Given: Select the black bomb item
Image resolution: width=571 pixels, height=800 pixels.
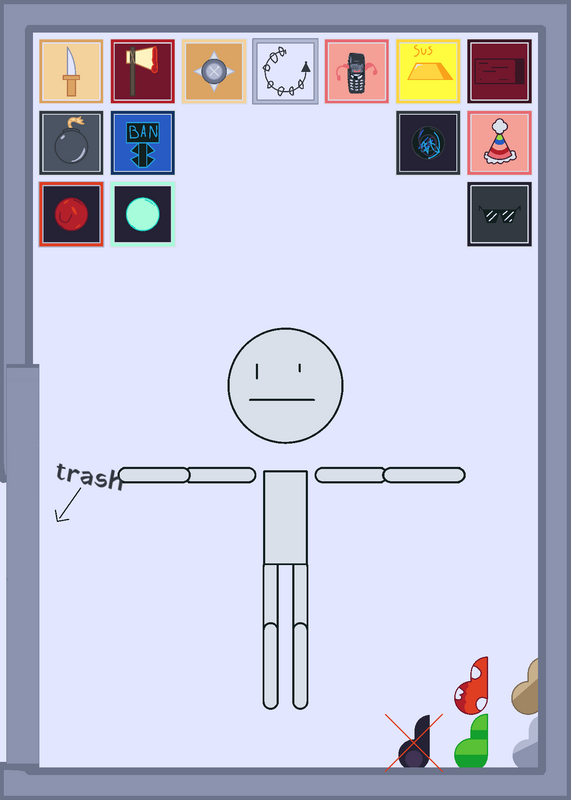Looking at the screenshot, I should tap(71, 143).
